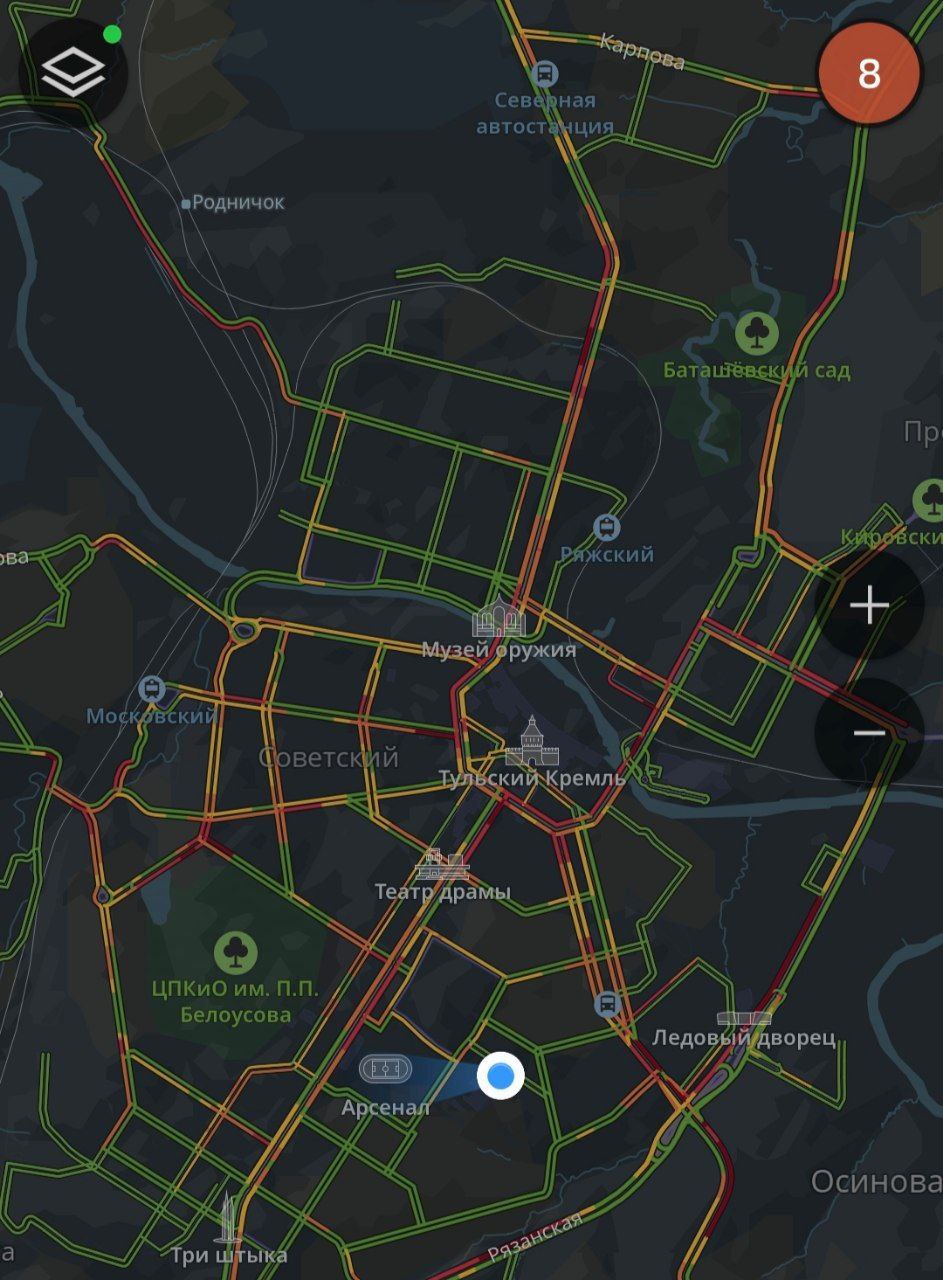Tap the Московский railway station marker
The image size is (943, 1280).
coord(152,688)
